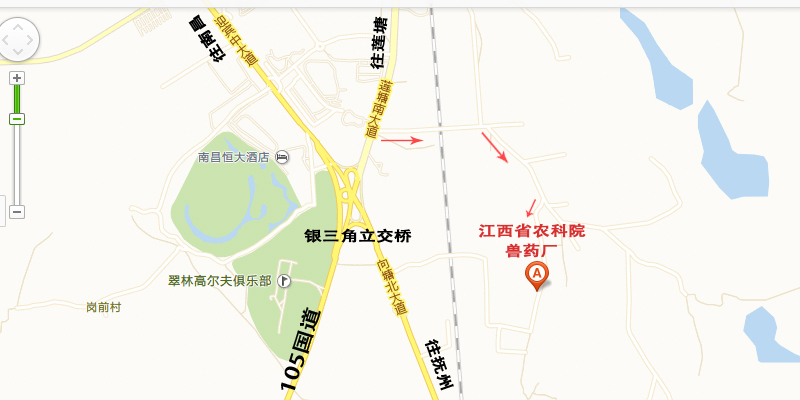Pan the map up with the compass arrow
The image size is (800, 400).
coord(17,25)
